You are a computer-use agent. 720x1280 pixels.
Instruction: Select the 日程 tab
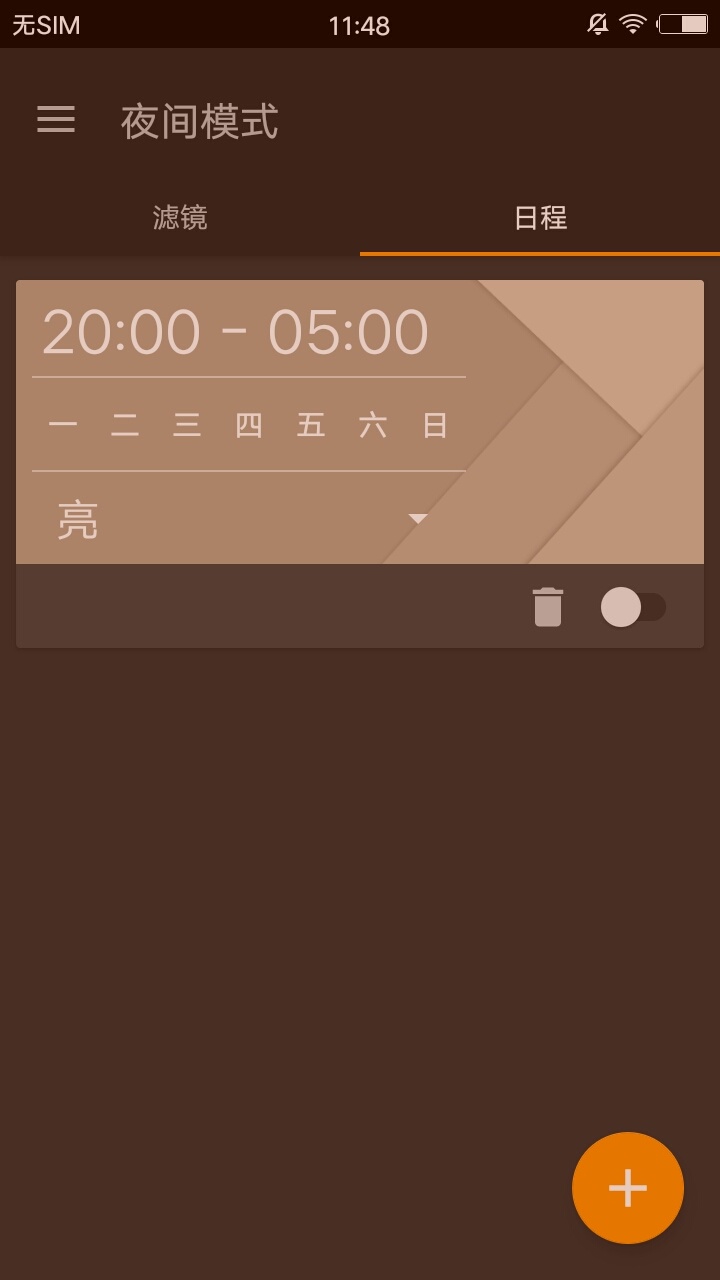tap(540, 218)
